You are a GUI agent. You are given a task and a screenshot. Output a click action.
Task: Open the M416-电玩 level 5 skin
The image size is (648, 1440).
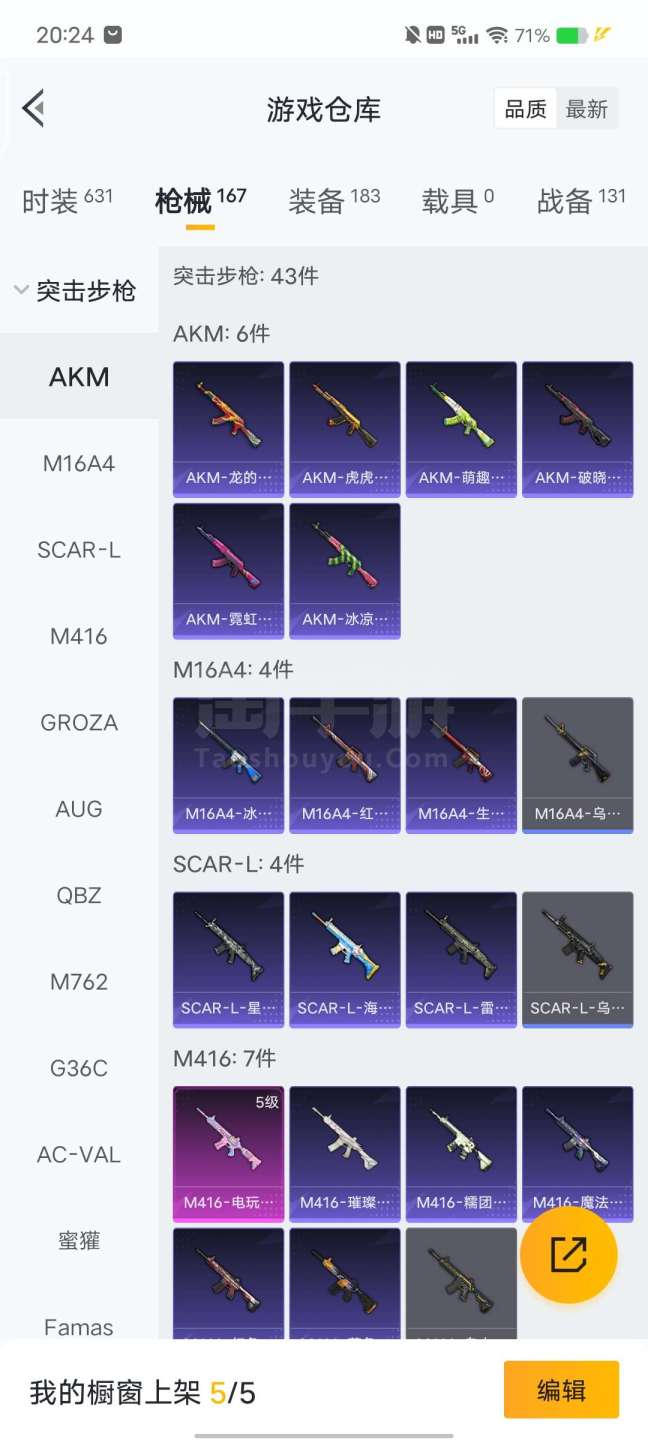pos(228,1153)
